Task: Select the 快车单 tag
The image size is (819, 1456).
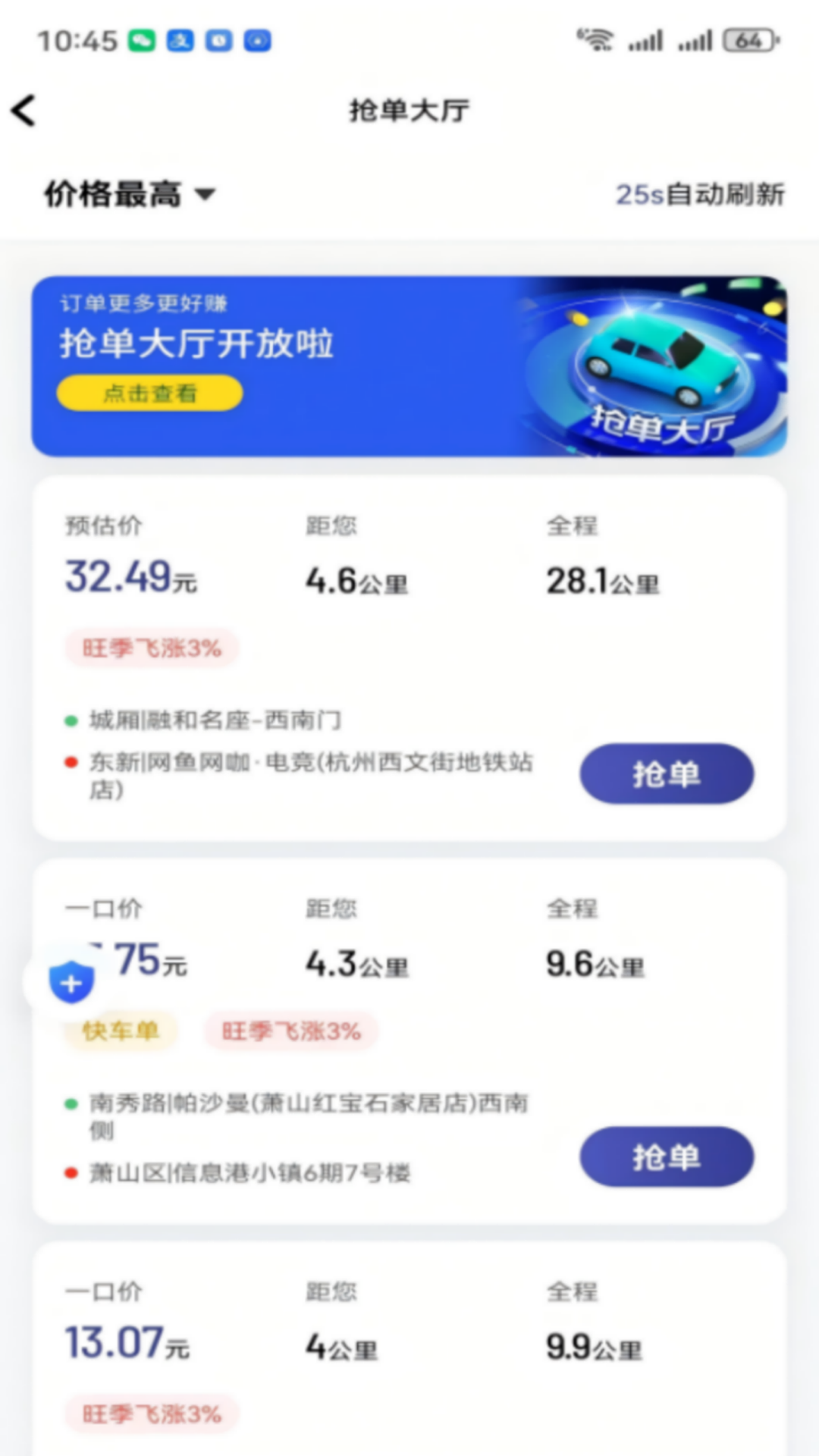Action: click(119, 1031)
